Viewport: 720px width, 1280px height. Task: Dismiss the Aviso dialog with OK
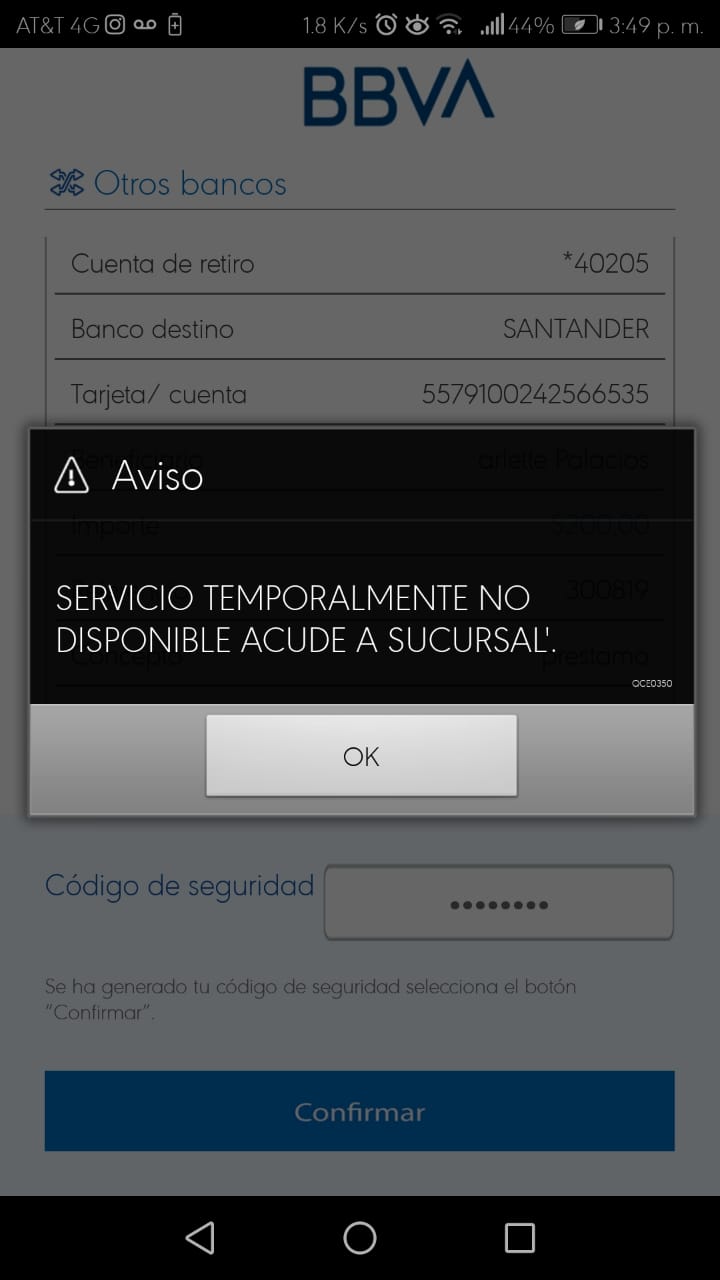361,756
